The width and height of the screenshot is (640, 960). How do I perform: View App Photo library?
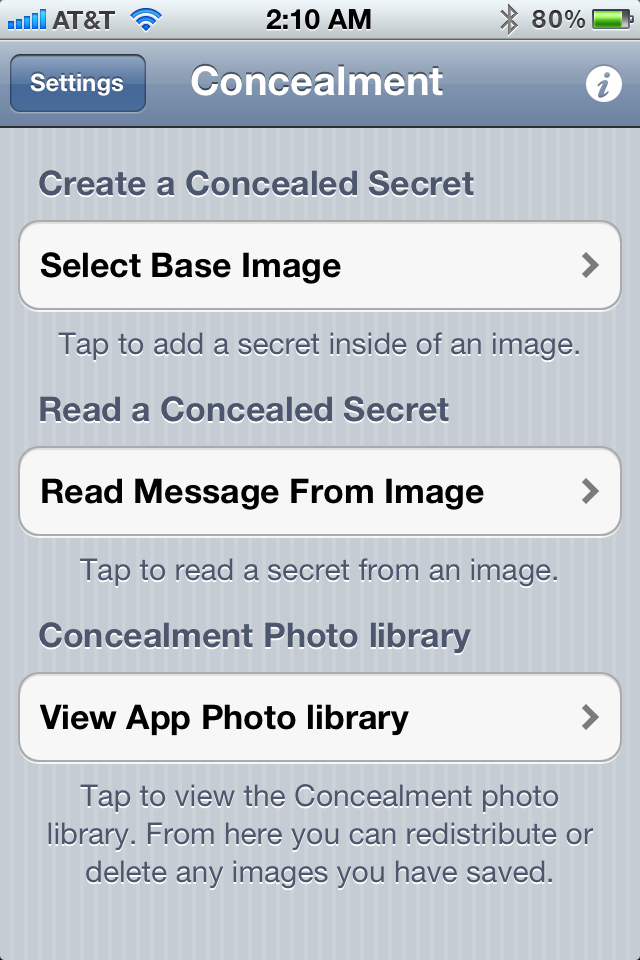coord(320,718)
